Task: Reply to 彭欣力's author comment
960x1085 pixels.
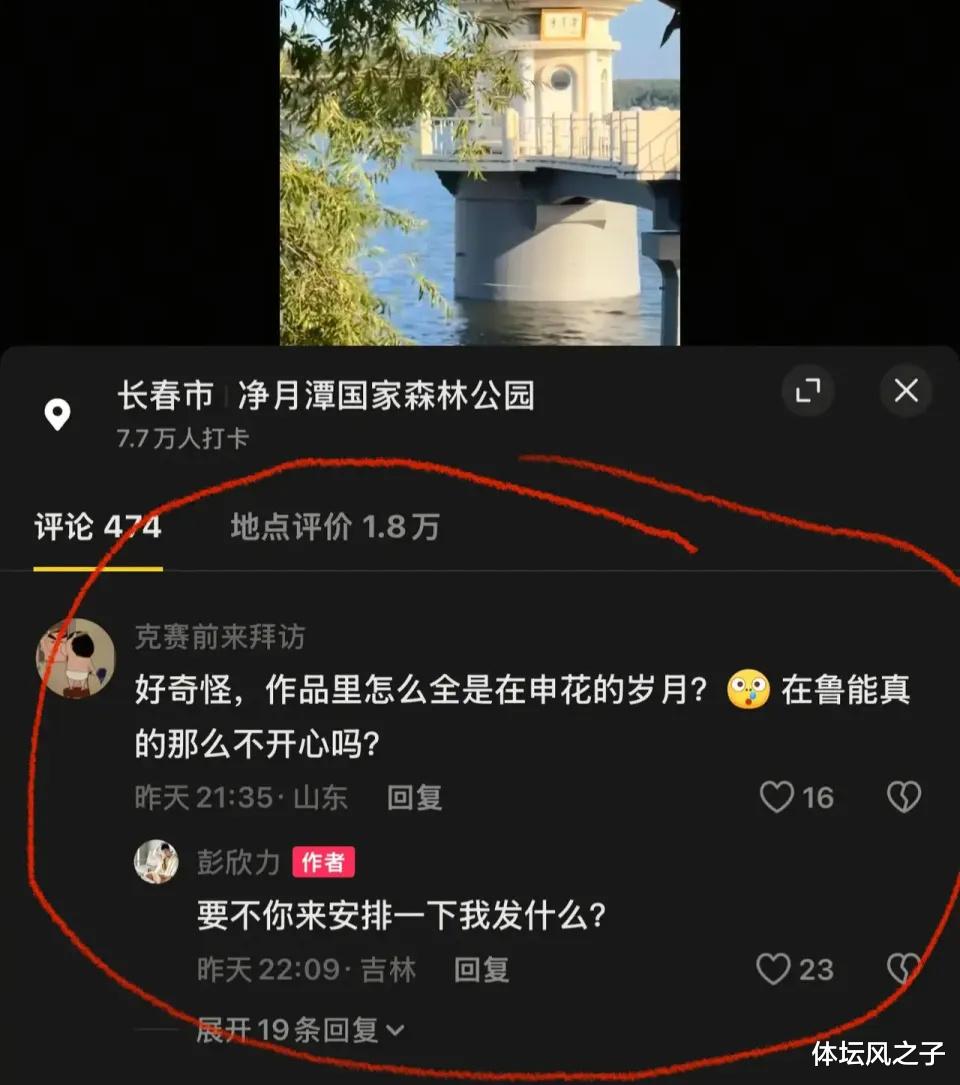Action: [x=481, y=969]
